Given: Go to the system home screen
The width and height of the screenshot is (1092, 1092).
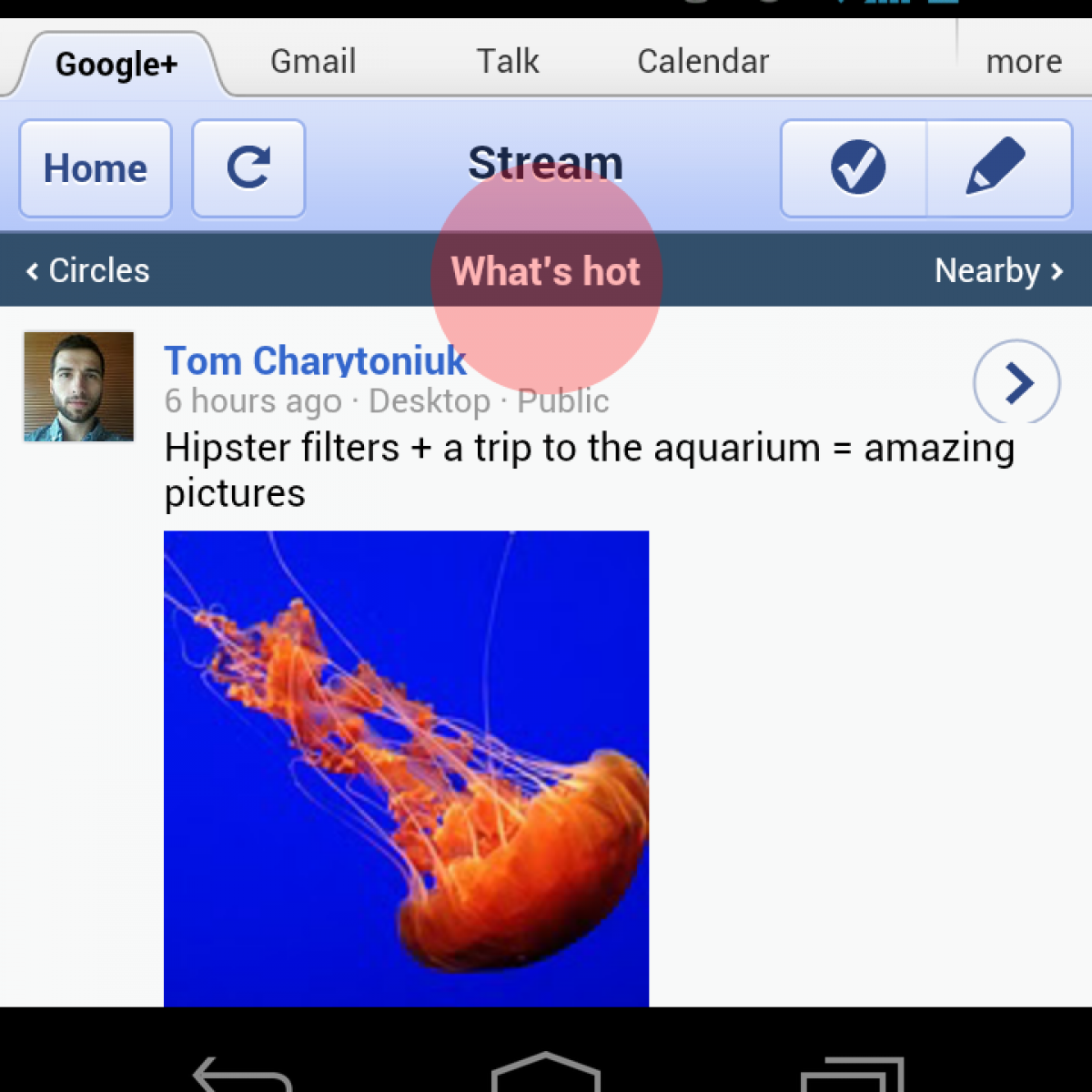Looking at the screenshot, I should tap(545, 1072).
